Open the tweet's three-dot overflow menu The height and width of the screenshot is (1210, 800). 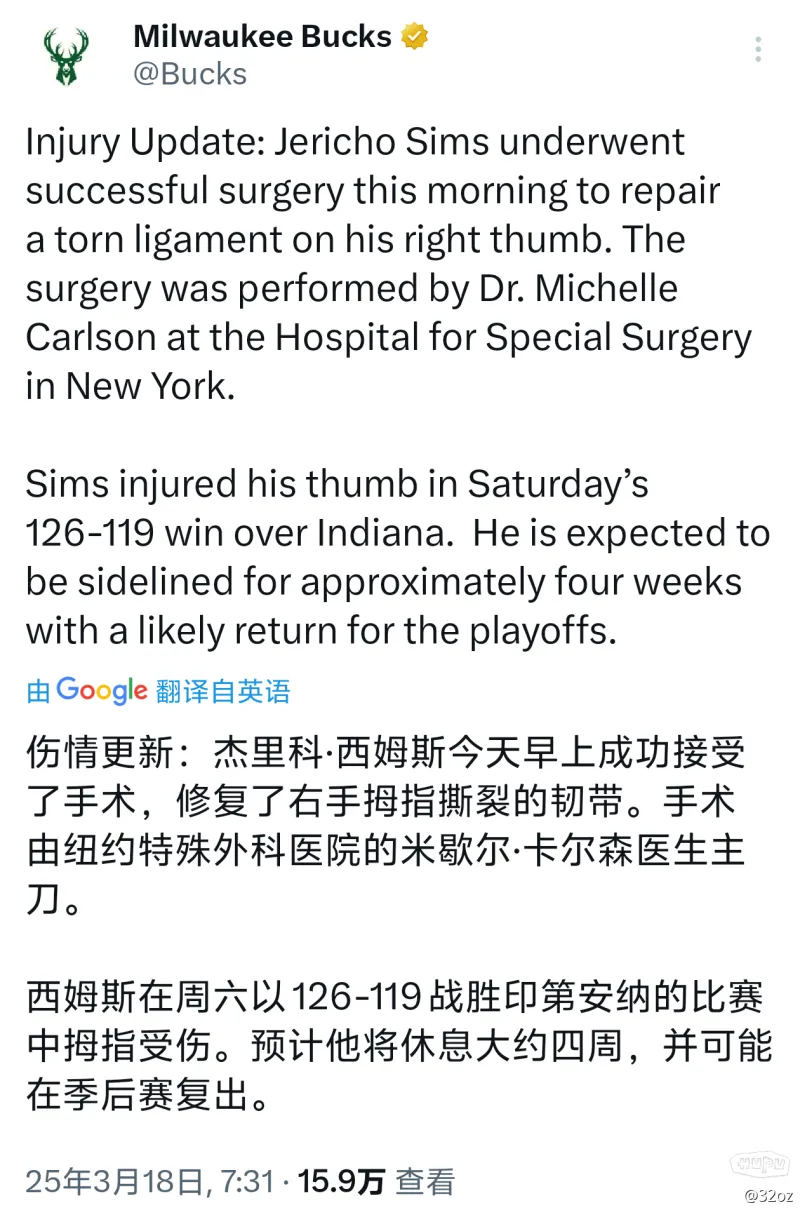pyautogui.click(x=759, y=50)
